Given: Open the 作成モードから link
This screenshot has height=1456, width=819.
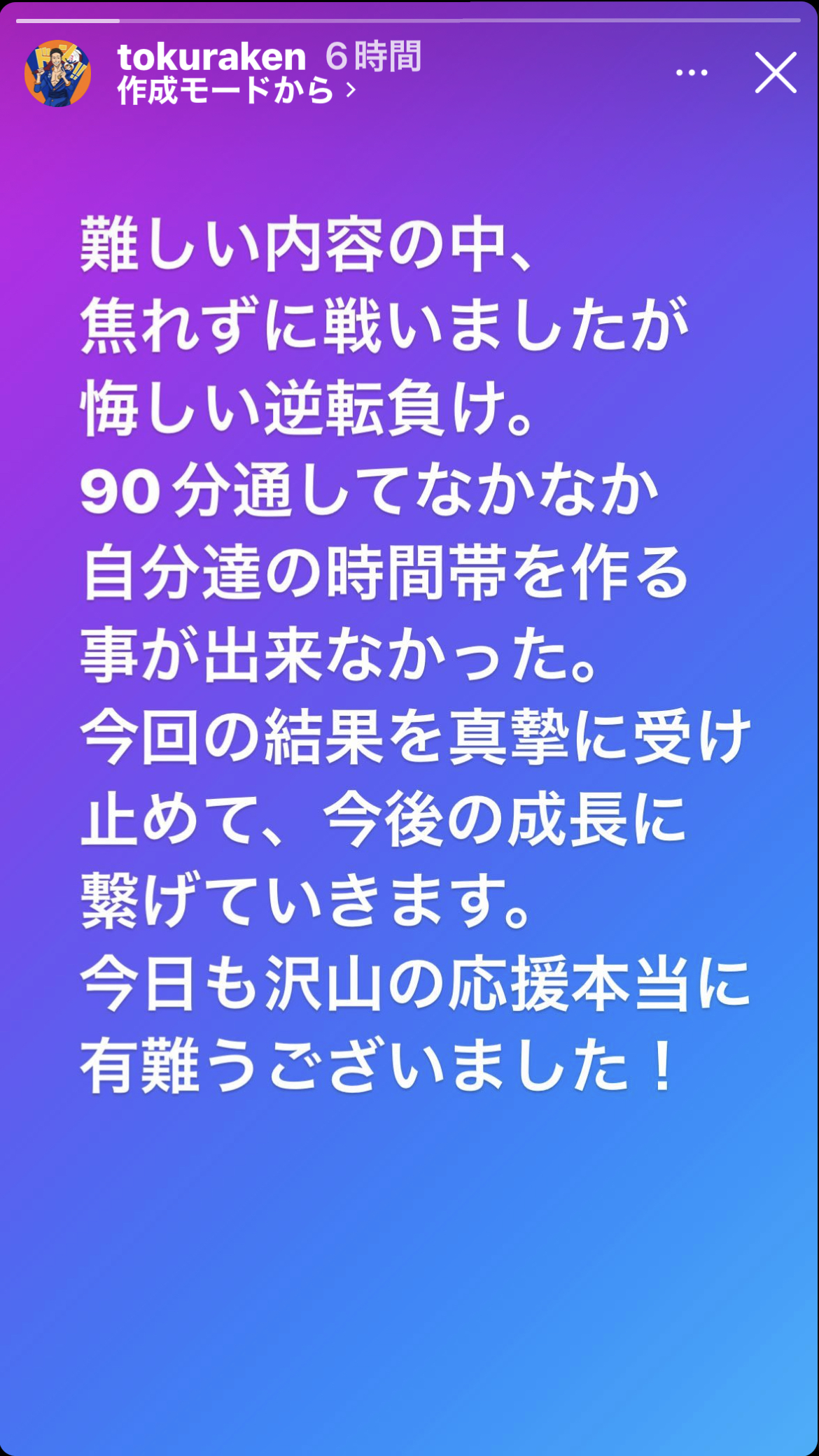Looking at the screenshot, I should click(237, 90).
